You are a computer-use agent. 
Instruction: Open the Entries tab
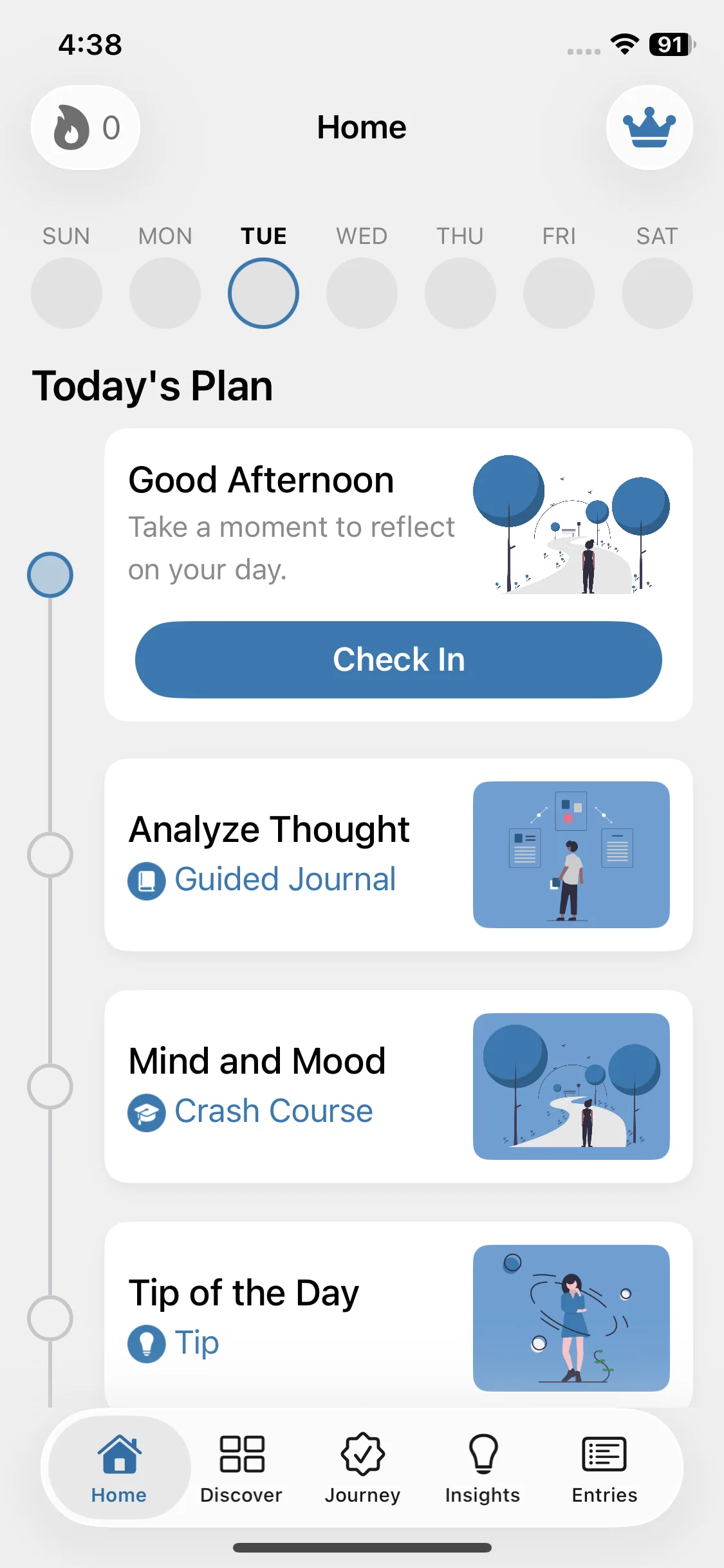tap(604, 1468)
